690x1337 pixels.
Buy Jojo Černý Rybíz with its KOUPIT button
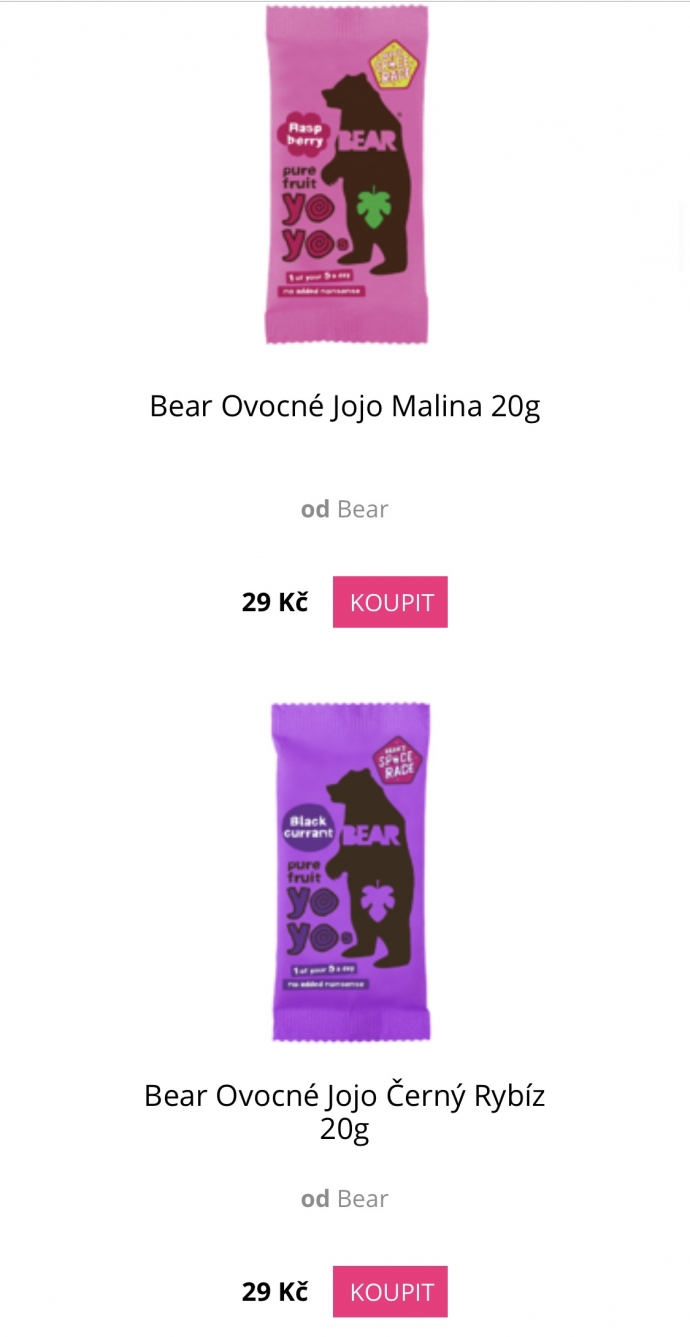(390, 1292)
